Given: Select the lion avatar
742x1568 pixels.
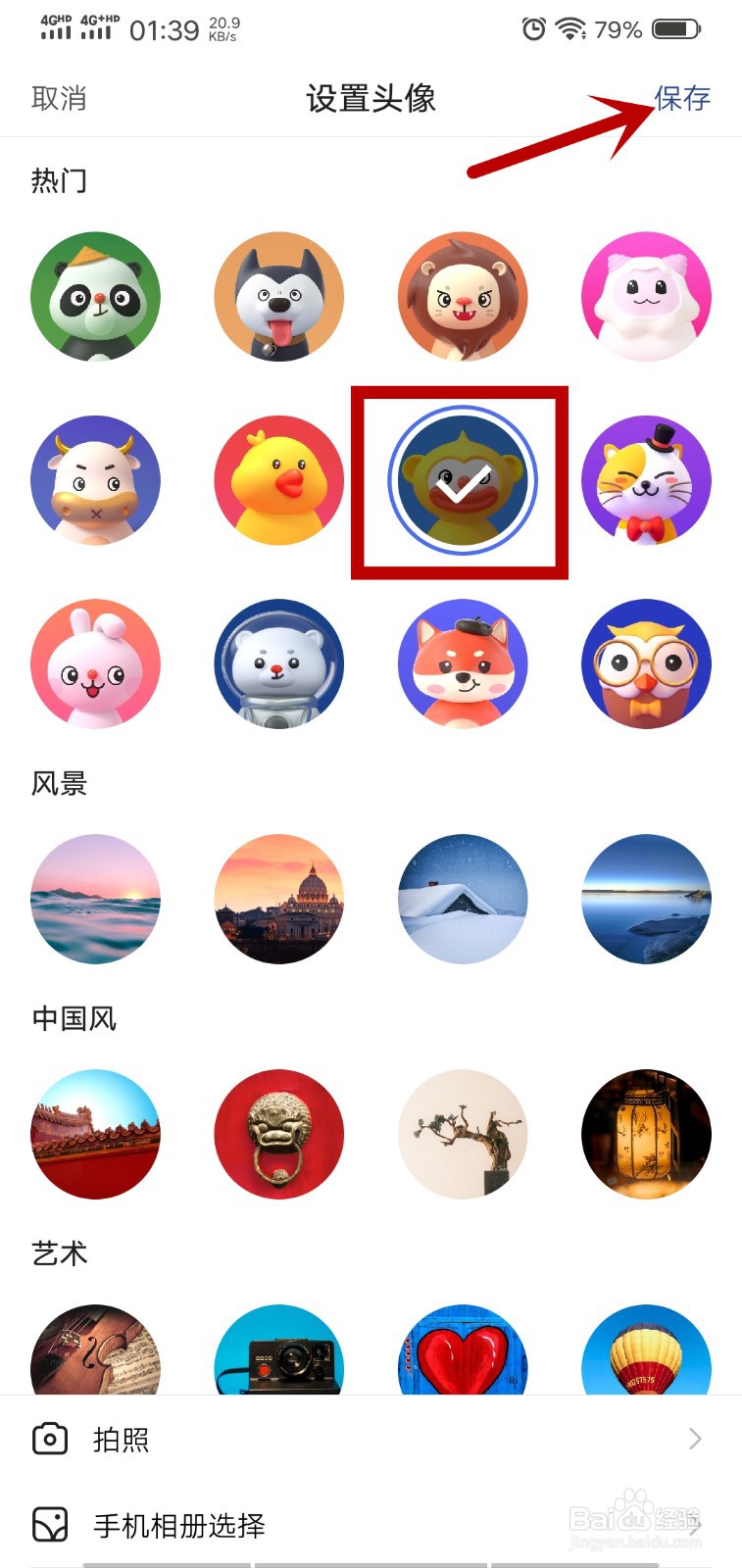Looking at the screenshot, I should pos(462,297).
